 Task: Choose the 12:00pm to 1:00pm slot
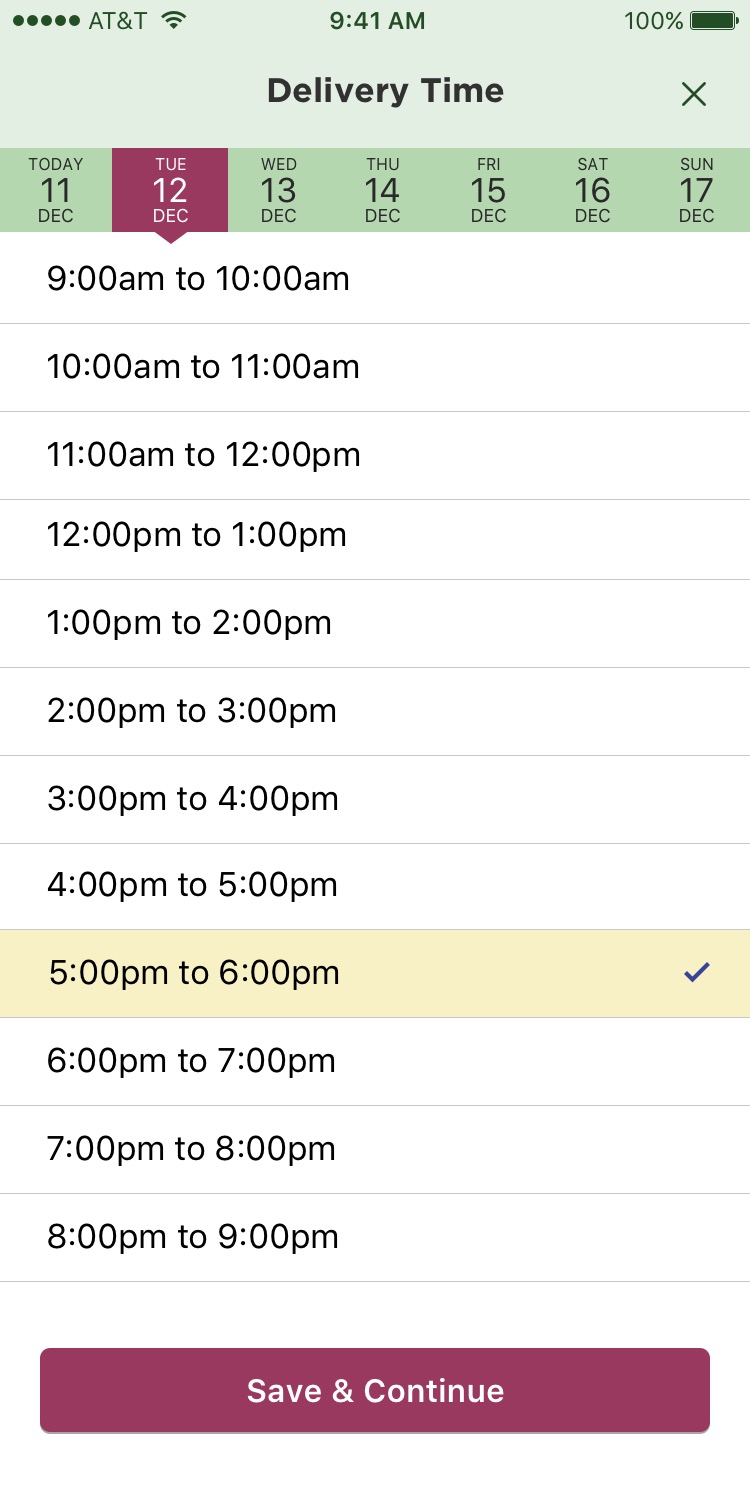(375, 539)
